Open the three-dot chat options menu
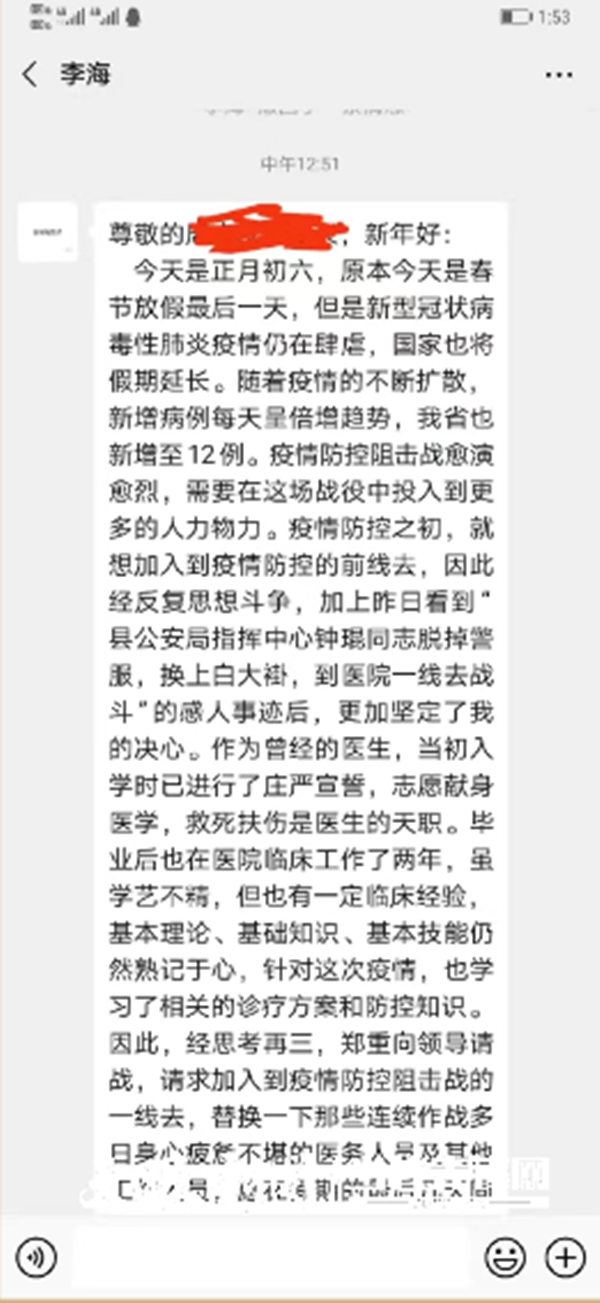The height and width of the screenshot is (1303, 600). point(558,75)
